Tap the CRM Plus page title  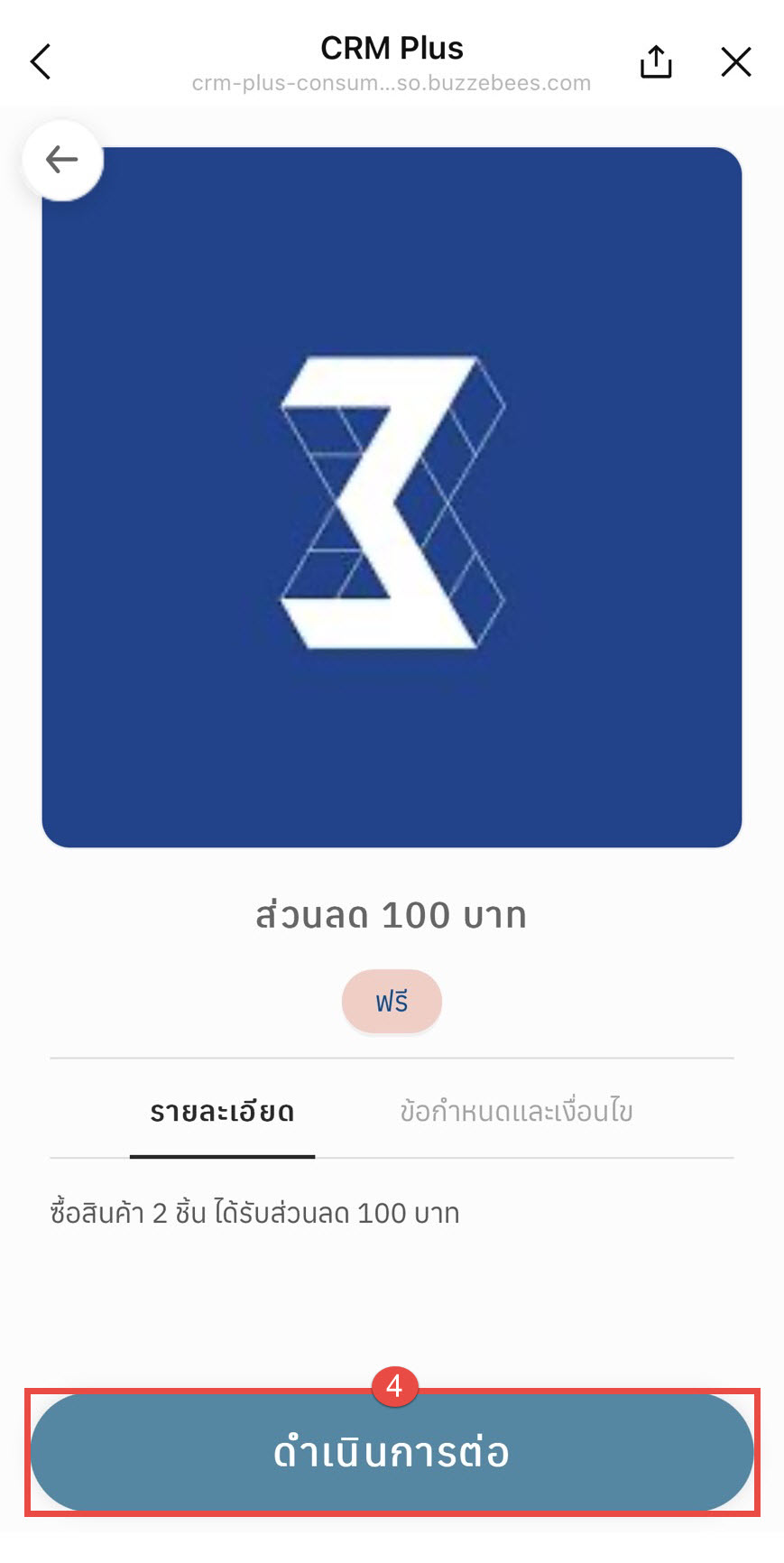coord(392,47)
